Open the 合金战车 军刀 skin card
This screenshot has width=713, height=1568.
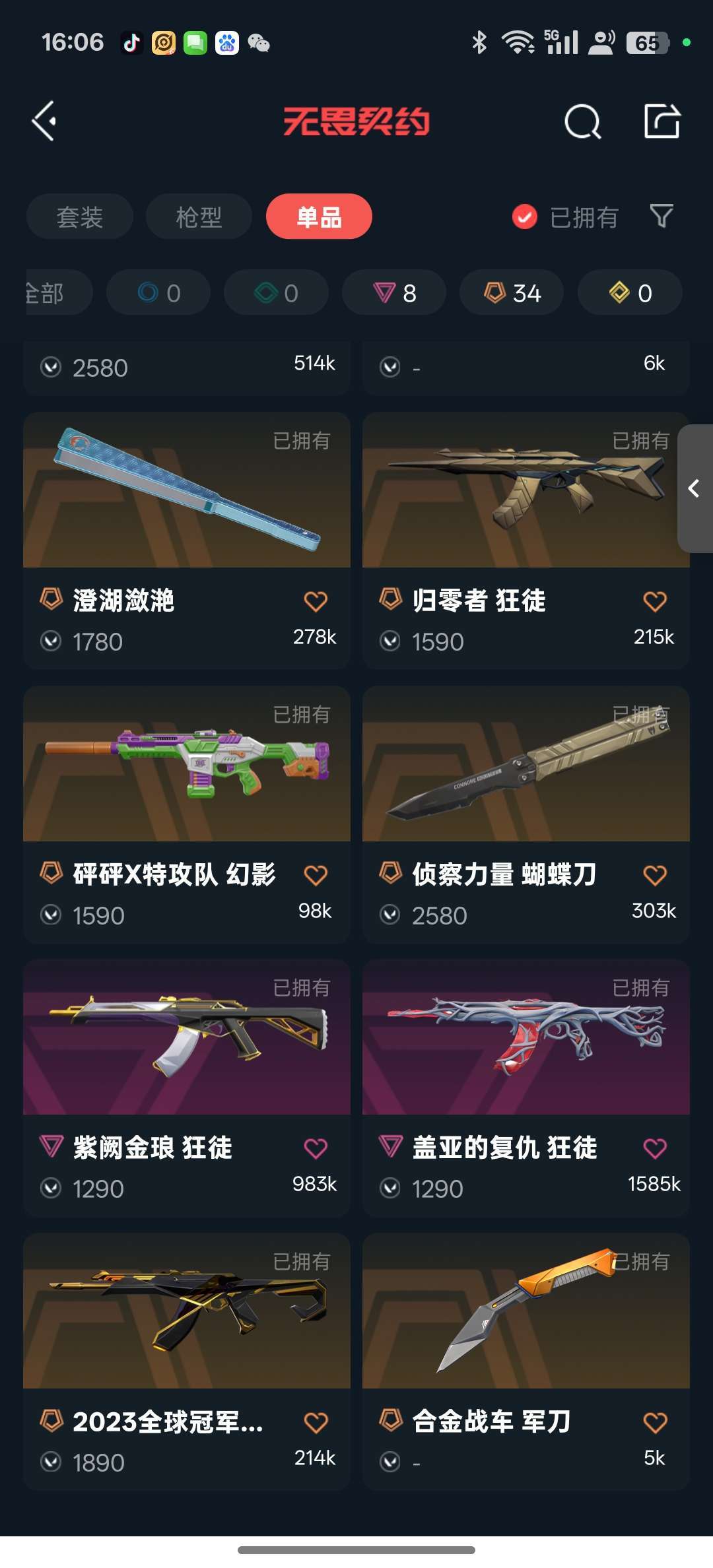526,1361
